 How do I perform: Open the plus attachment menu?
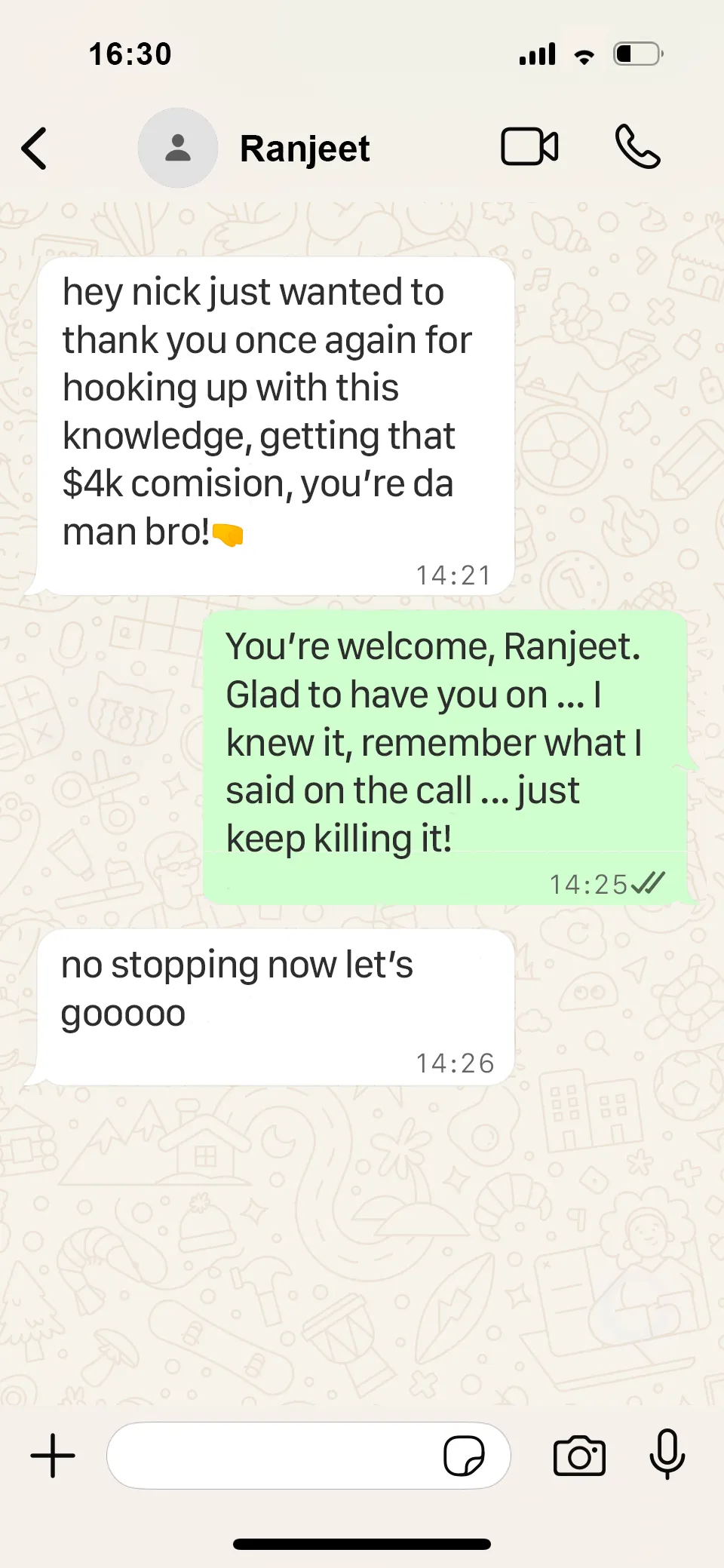coord(53,1456)
